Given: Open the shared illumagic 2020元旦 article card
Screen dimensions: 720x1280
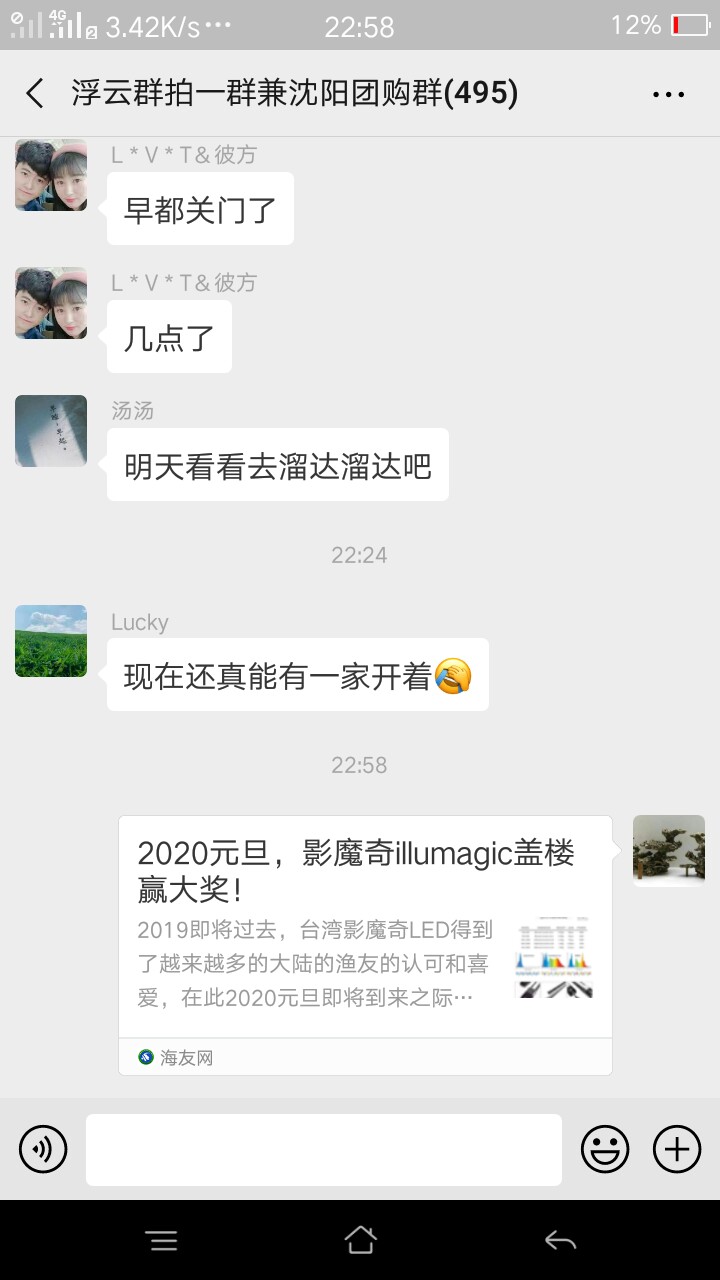Looking at the screenshot, I should coord(365,944).
